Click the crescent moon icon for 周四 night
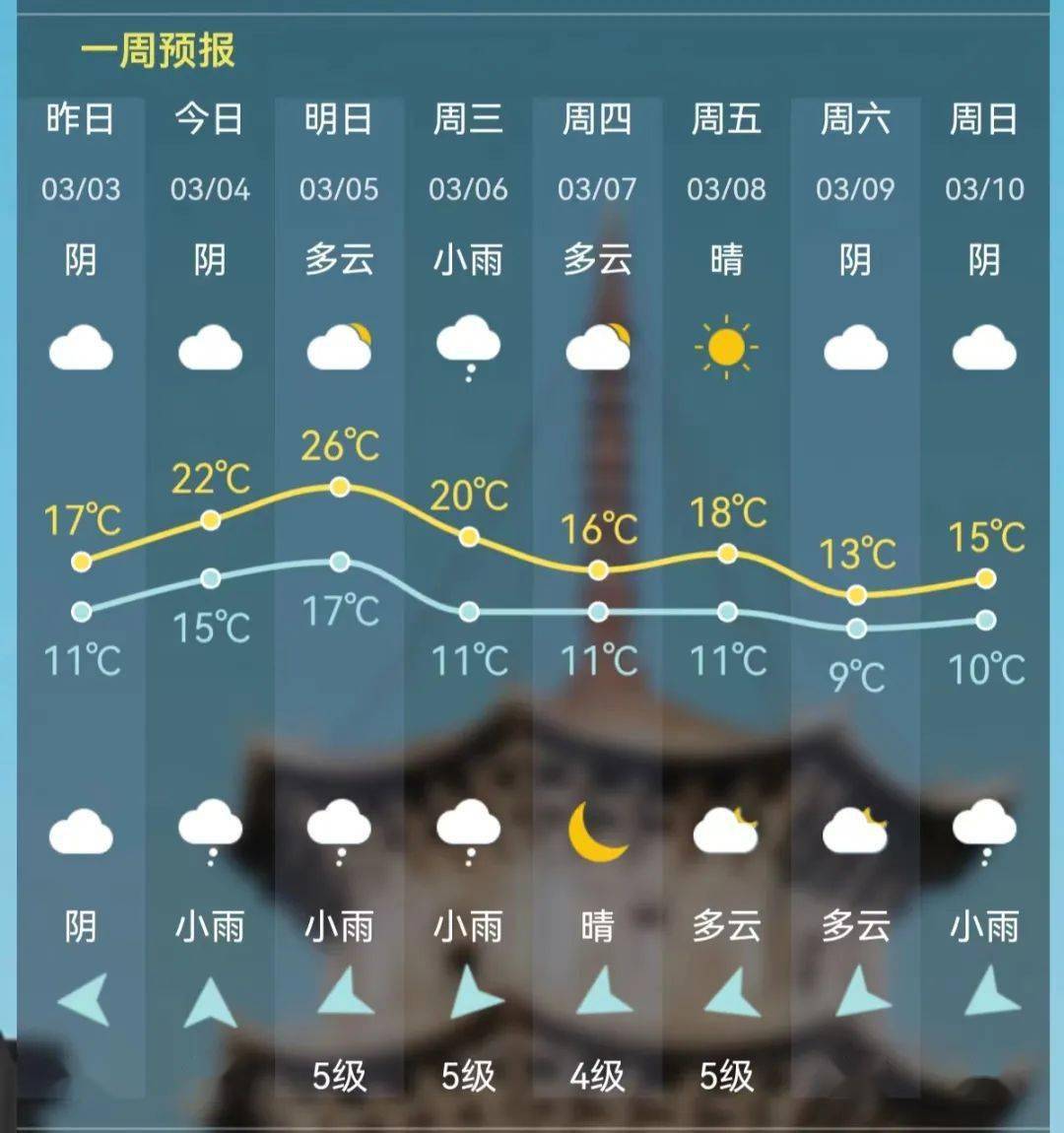Screen dimensions: 1064x1133 [598, 833]
